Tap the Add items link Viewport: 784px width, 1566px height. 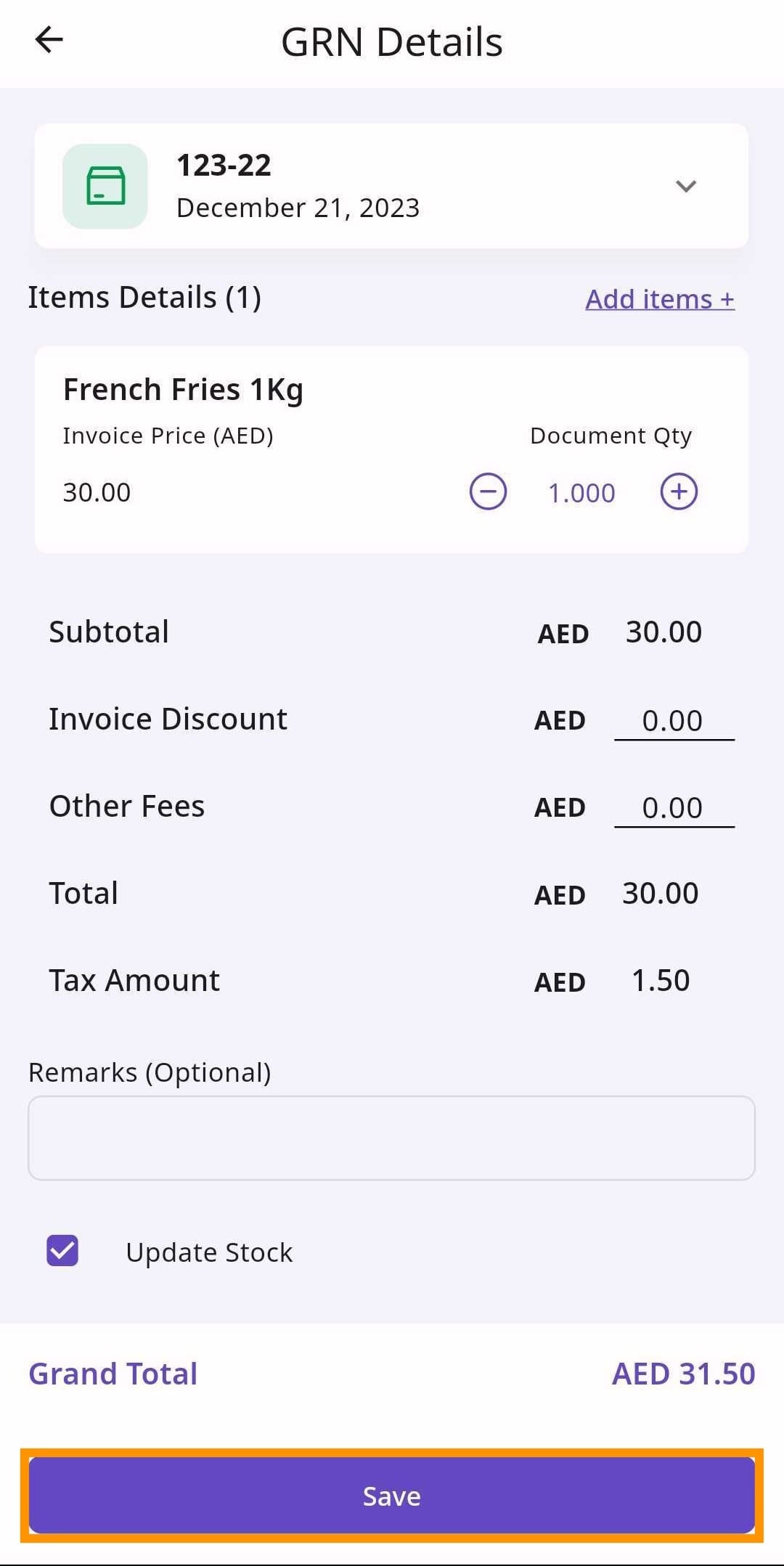659,299
